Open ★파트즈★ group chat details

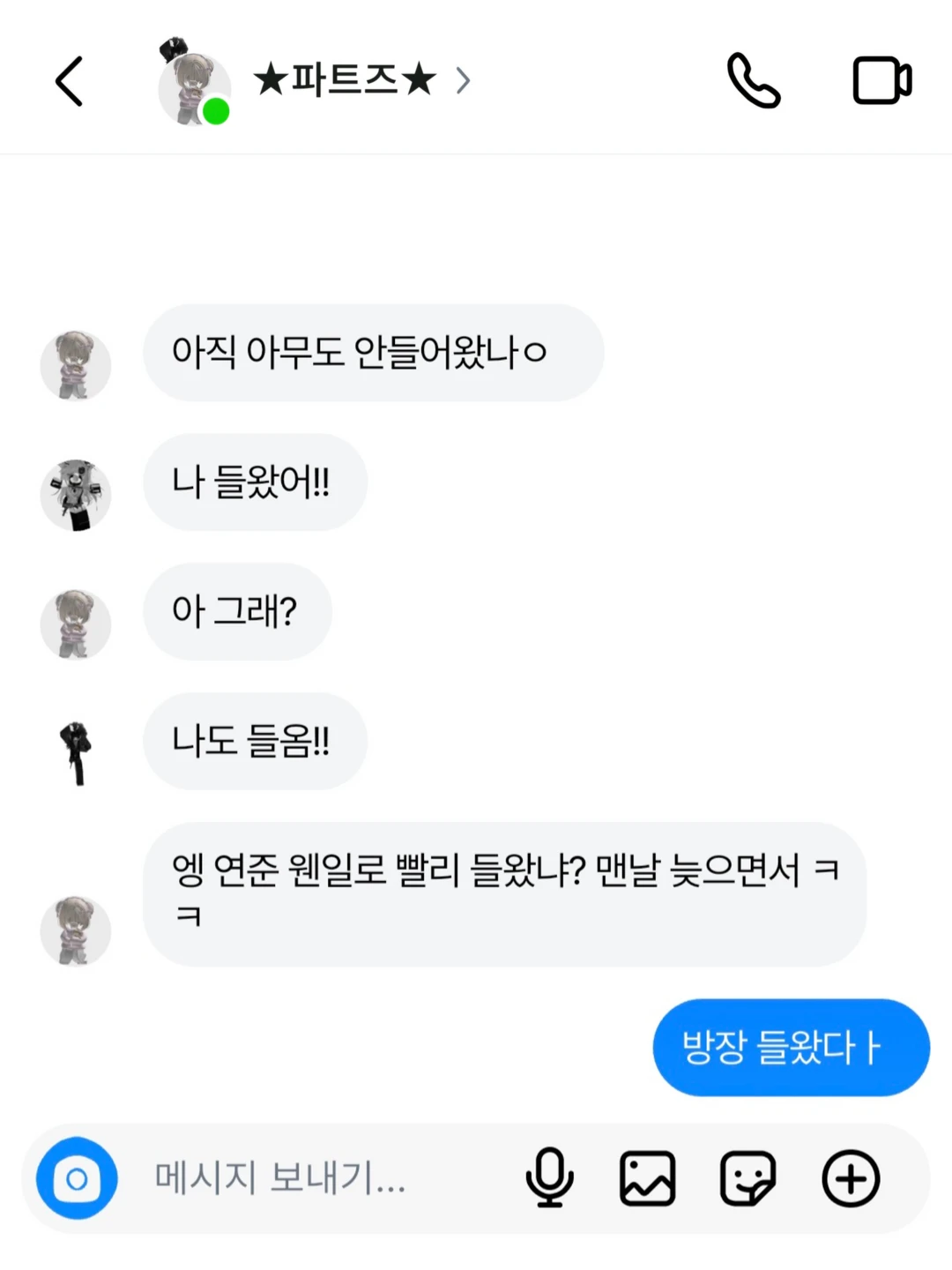pos(344,81)
